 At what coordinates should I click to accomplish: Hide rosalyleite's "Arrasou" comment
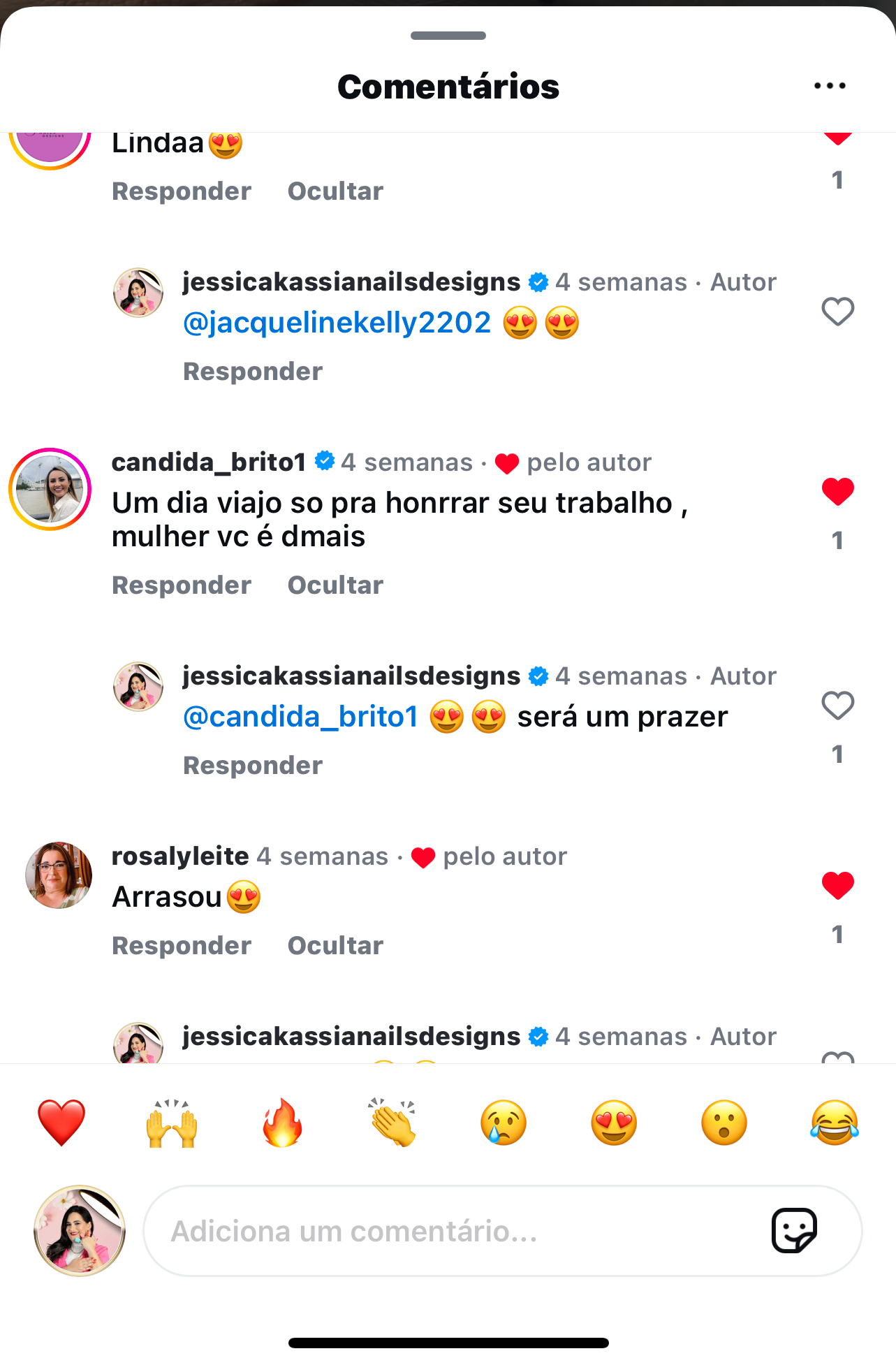335,946
